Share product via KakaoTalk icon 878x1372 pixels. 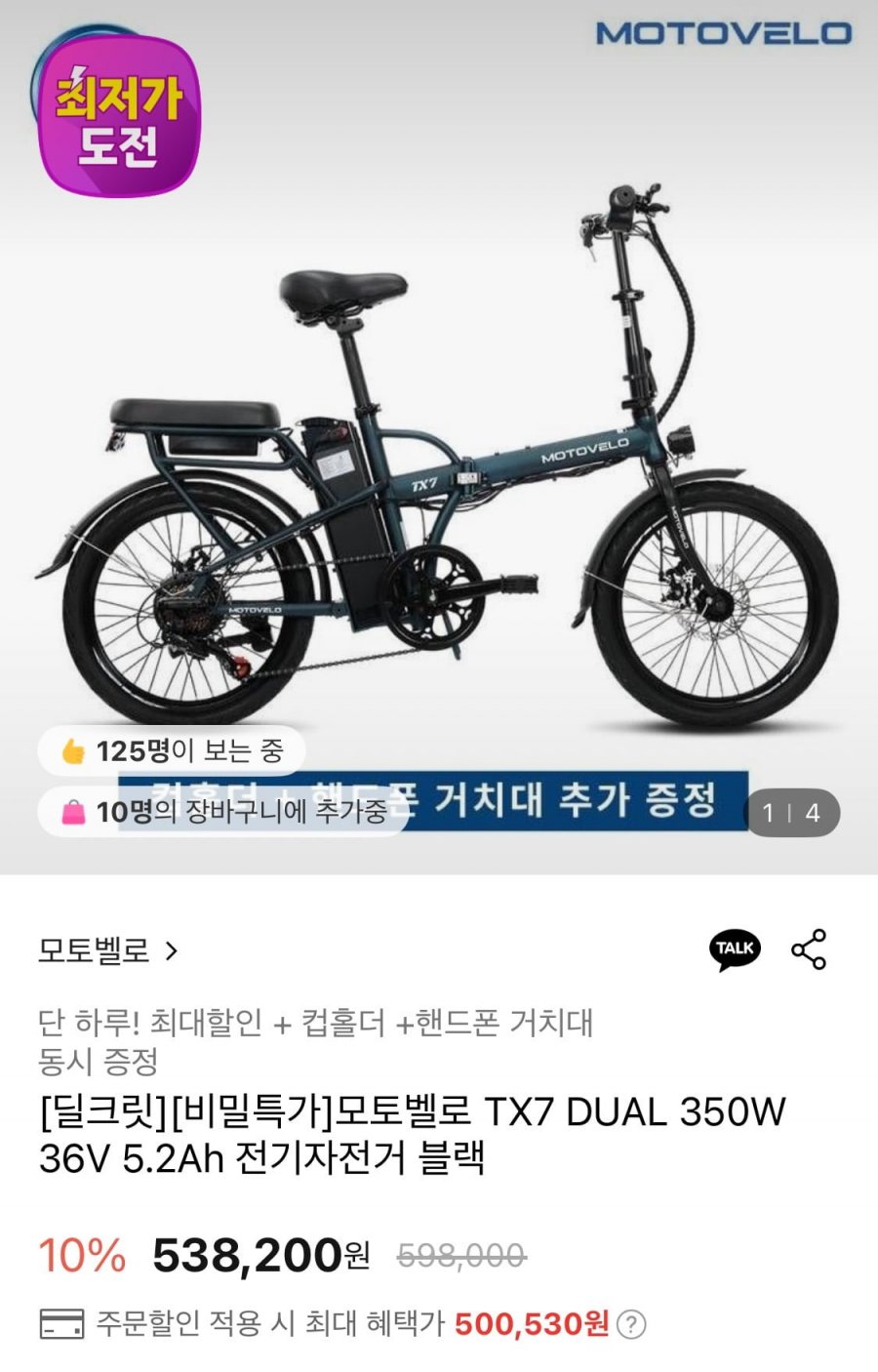734,949
